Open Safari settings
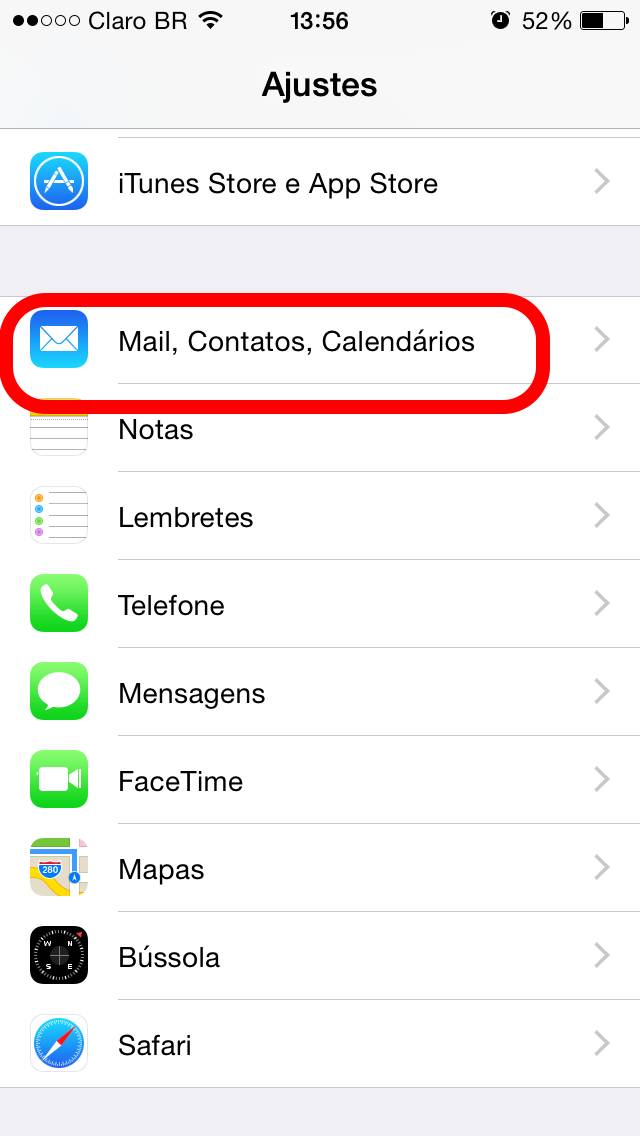This screenshot has width=640, height=1136. tap(320, 1043)
